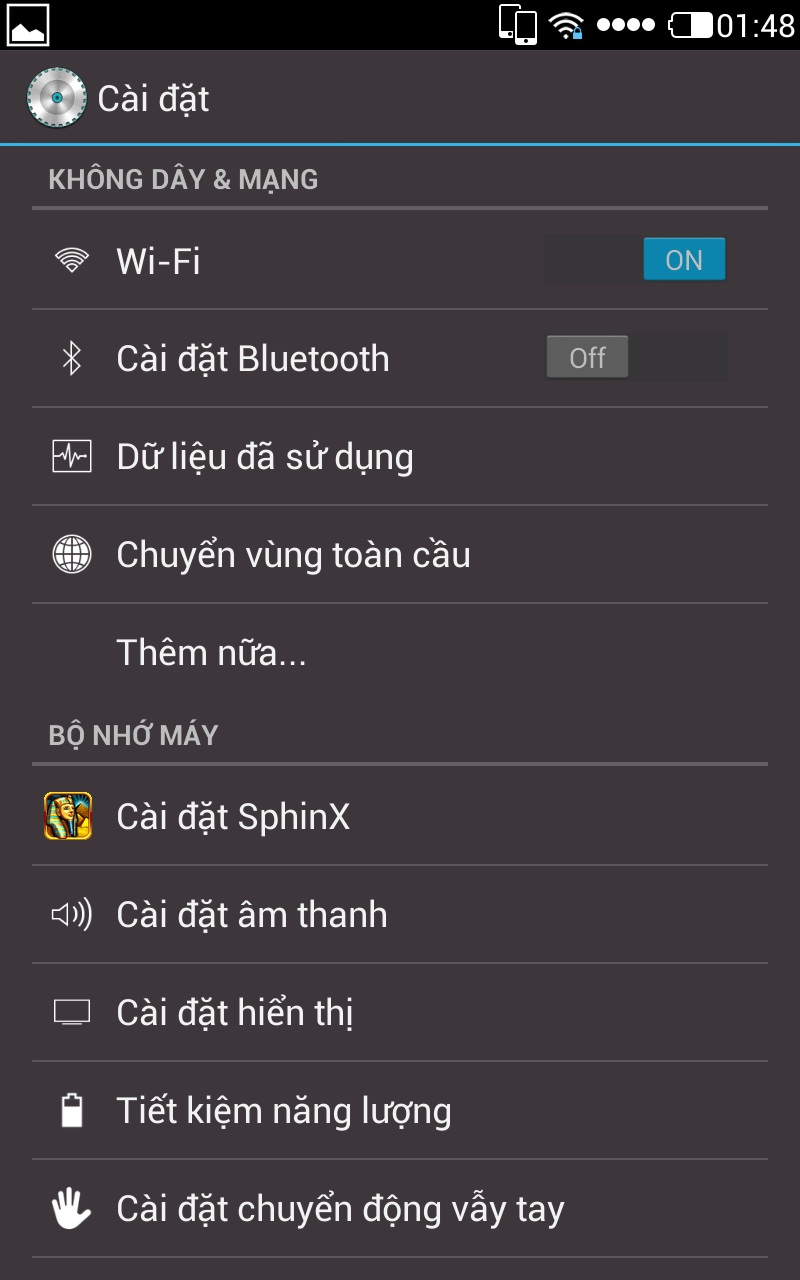The width and height of the screenshot is (800, 1280).
Task: Open Wi-Fi settings row
Action: coord(400,261)
